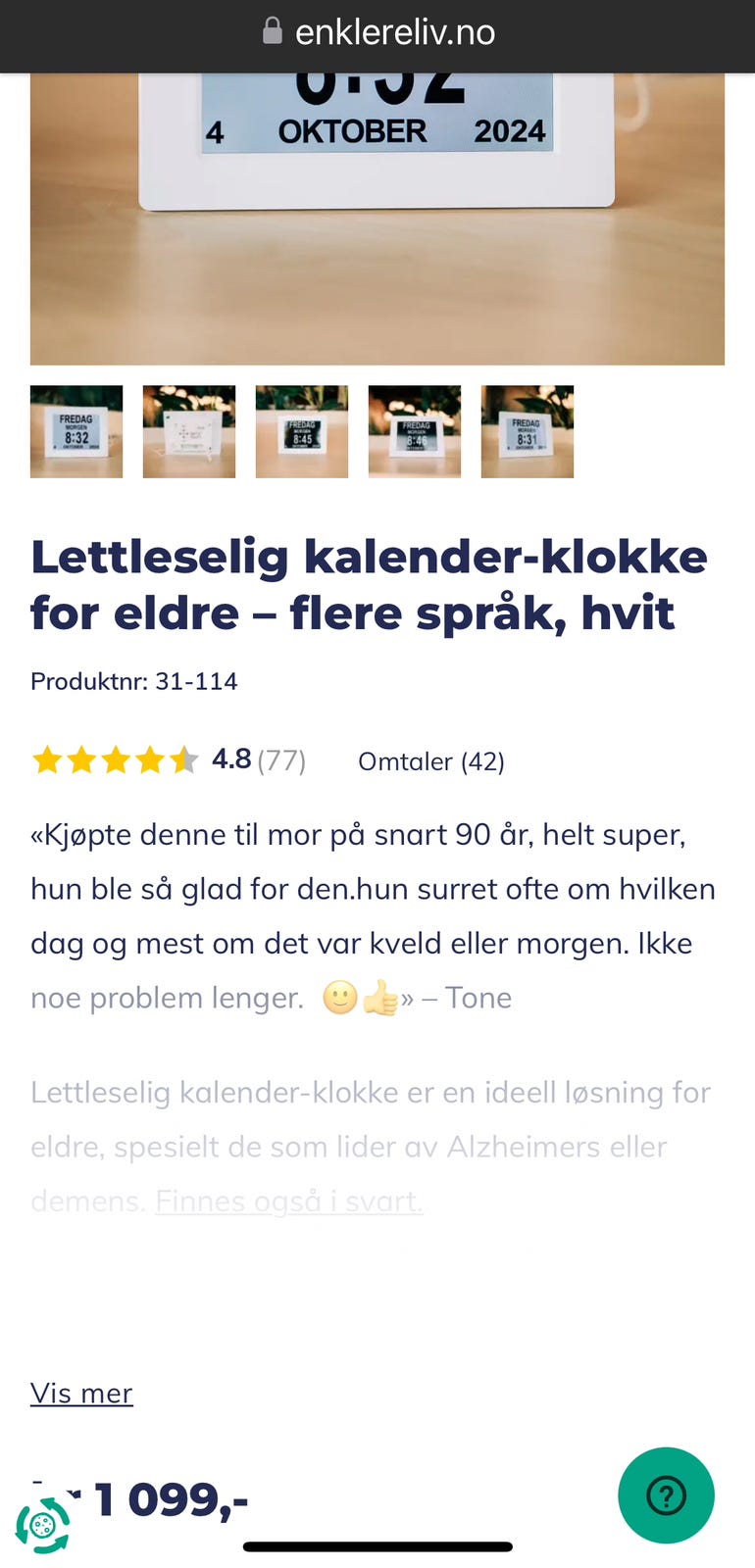Select the last thumbnail showing 8:31

click(527, 431)
